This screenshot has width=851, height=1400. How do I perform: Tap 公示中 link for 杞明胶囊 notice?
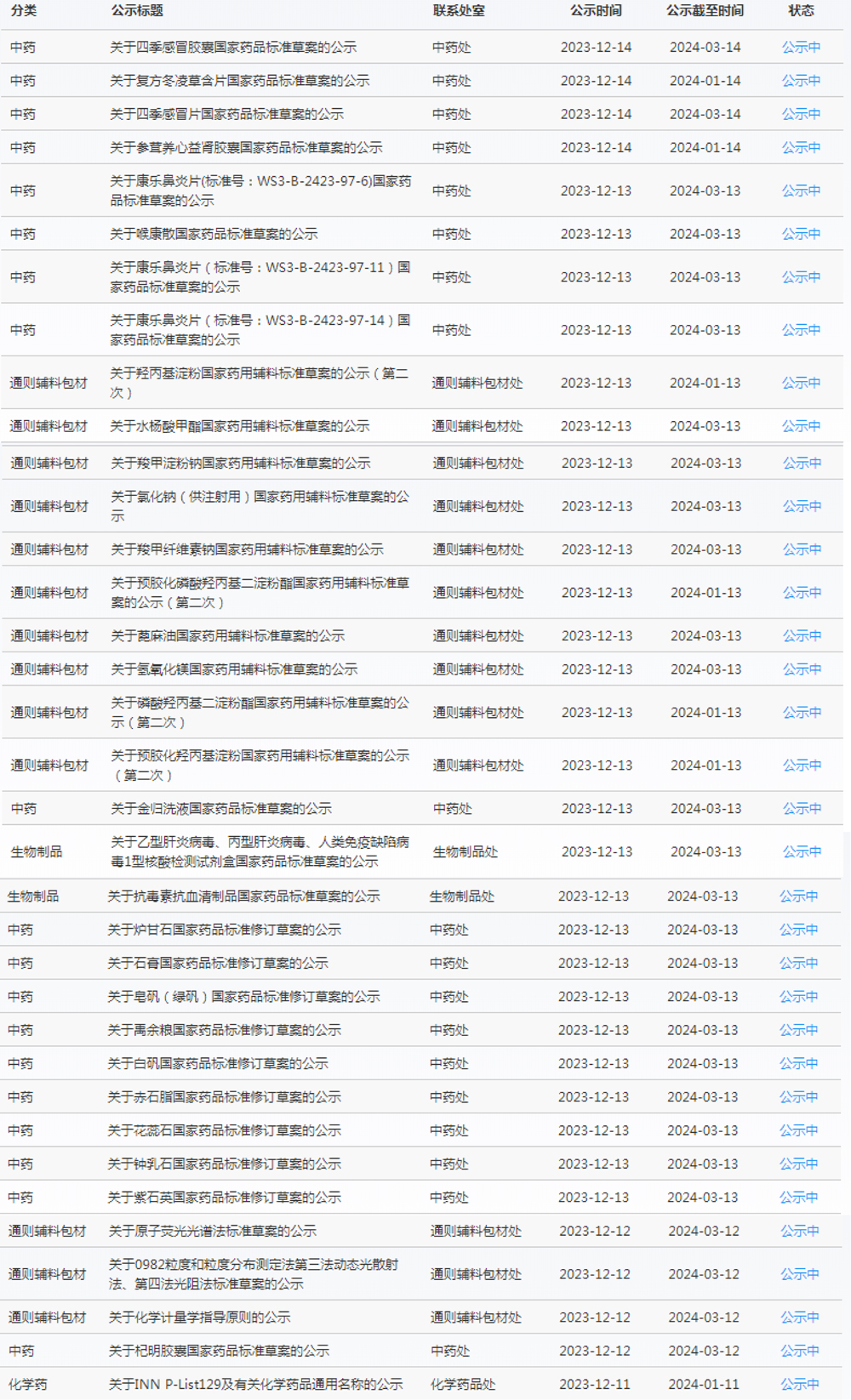coord(800,1352)
